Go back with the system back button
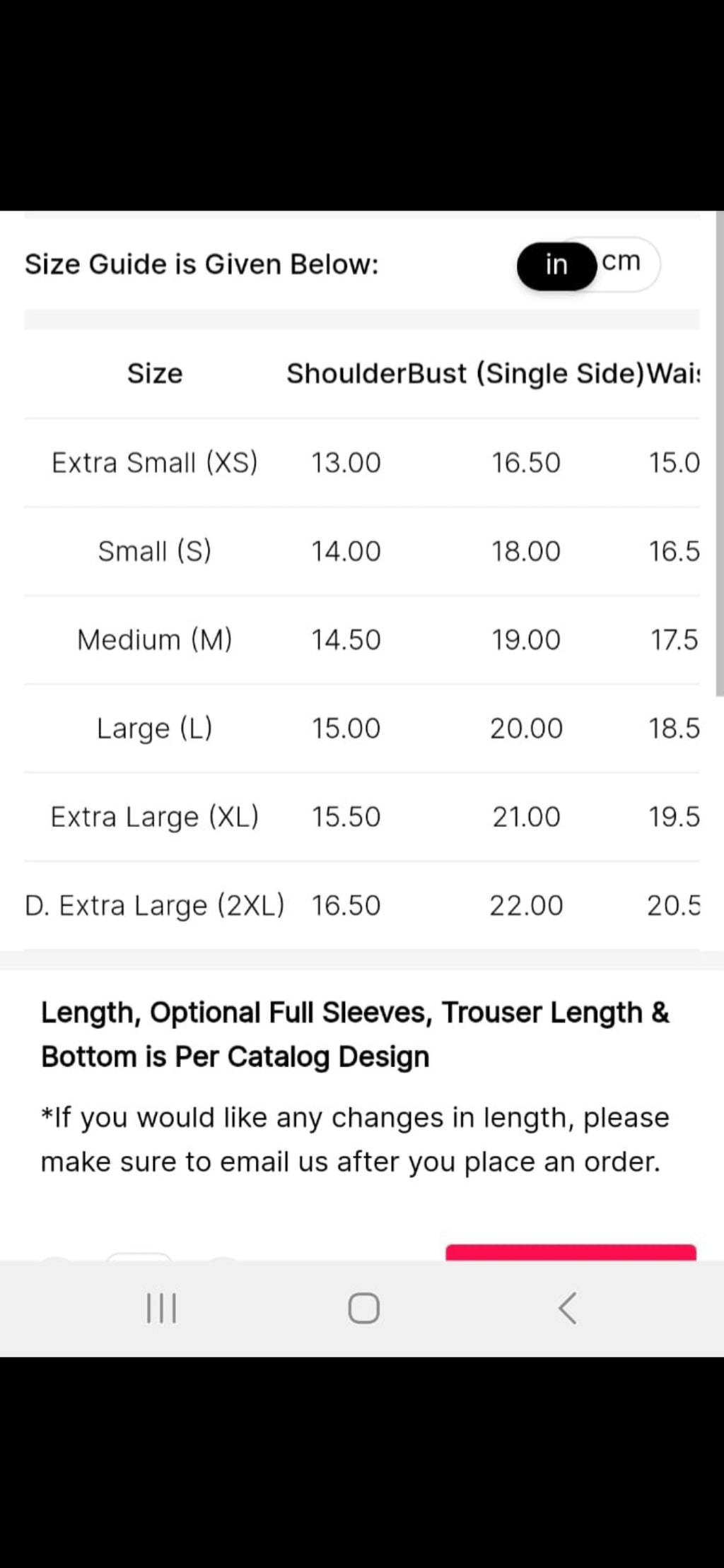The height and width of the screenshot is (1568, 724). point(567,1308)
